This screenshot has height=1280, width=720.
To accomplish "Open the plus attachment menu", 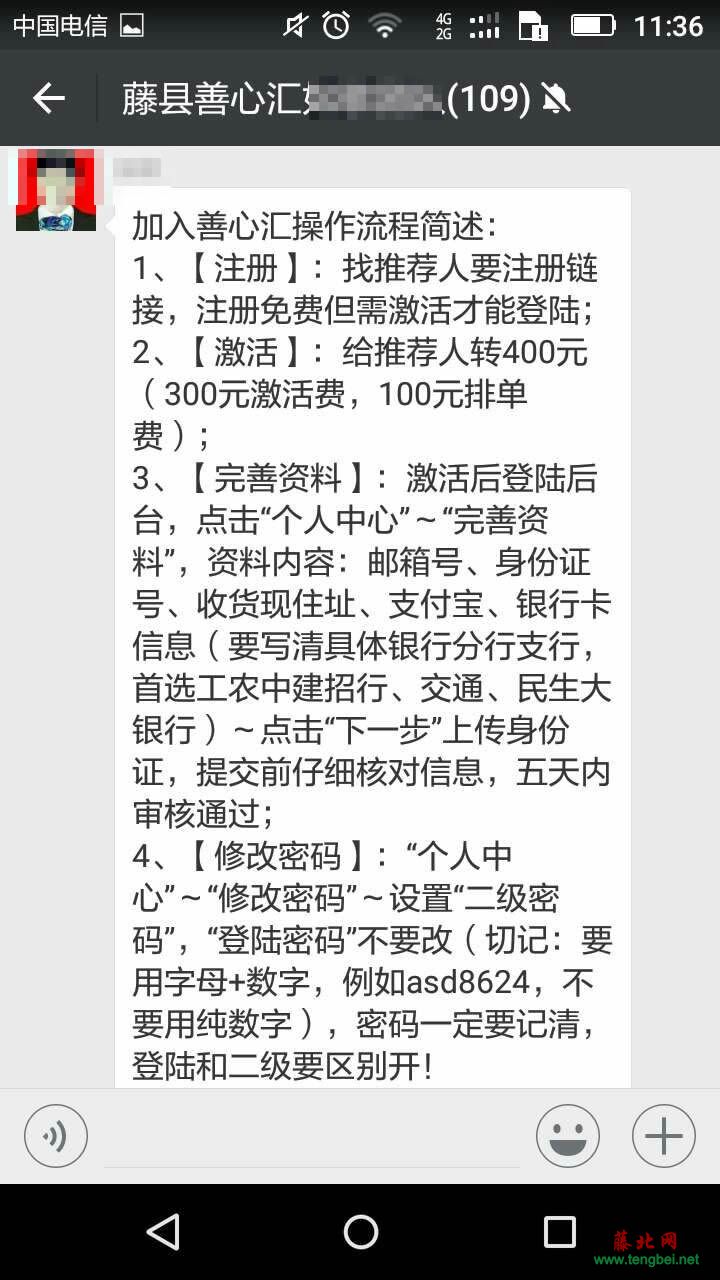I will [x=664, y=1136].
